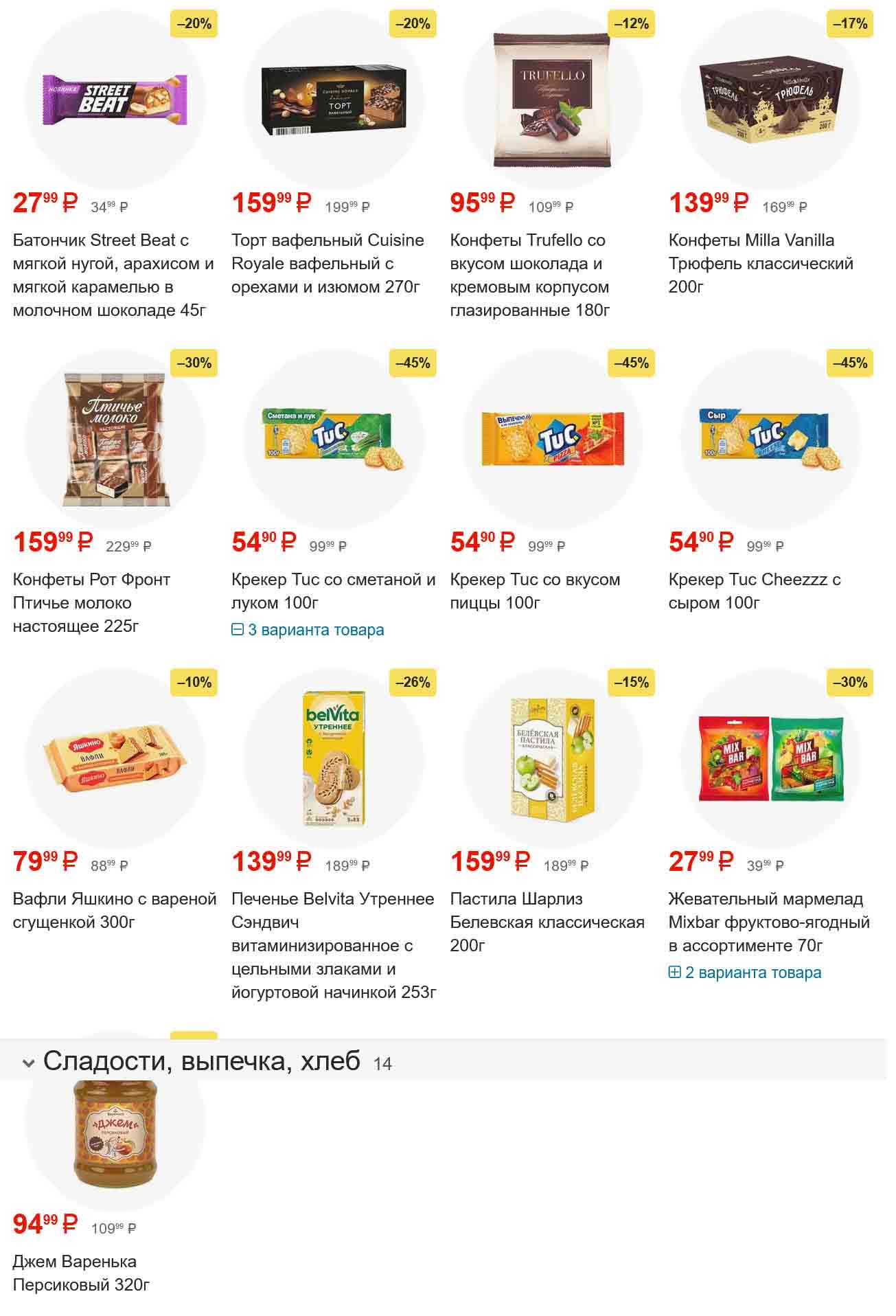Screen dimensions: 896x1316
Task: Select Рот Фронт Птичье молоко candies
Action: tap(91, 602)
